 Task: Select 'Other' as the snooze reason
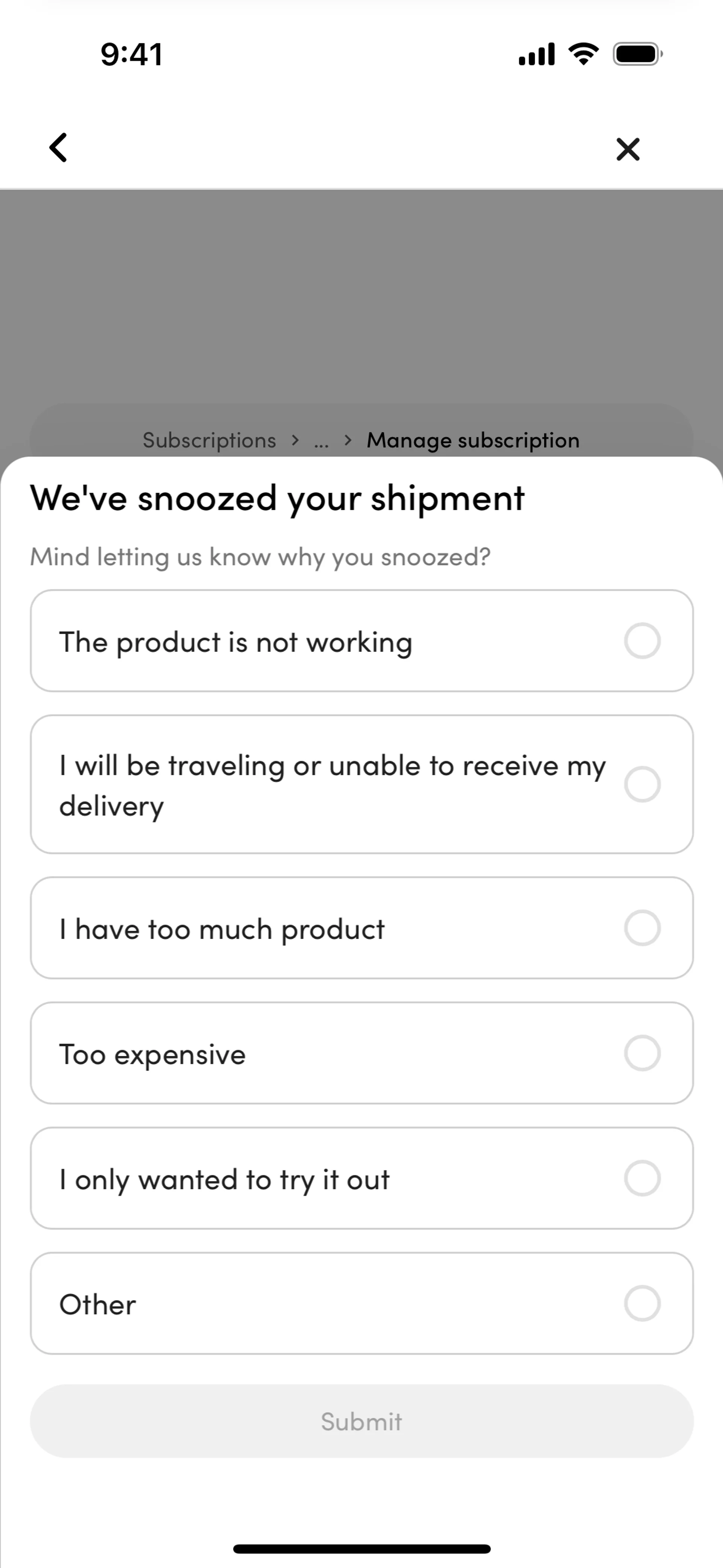(x=361, y=1304)
